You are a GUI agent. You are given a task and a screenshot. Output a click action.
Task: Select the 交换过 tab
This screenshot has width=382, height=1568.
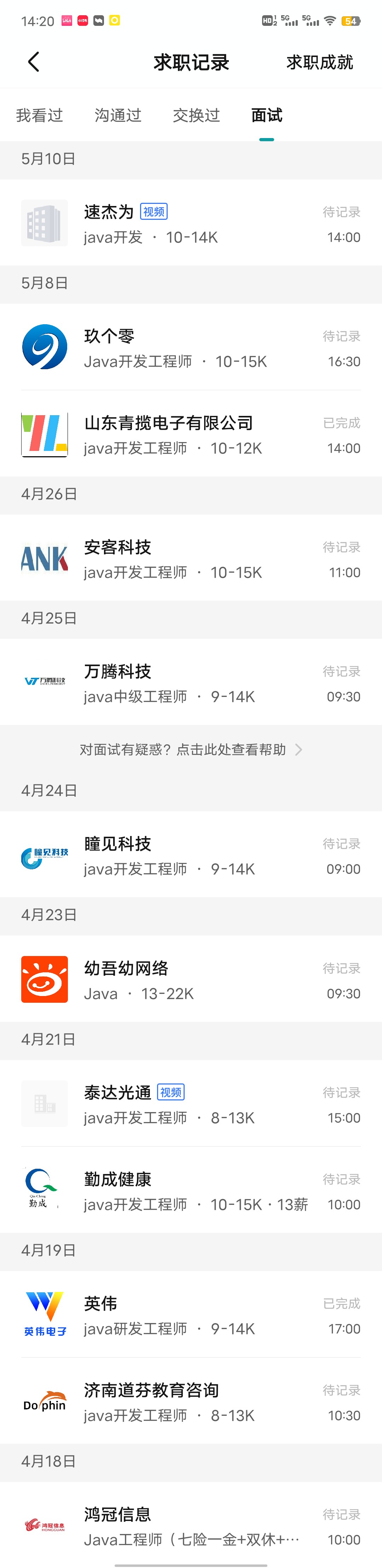click(196, 115)
